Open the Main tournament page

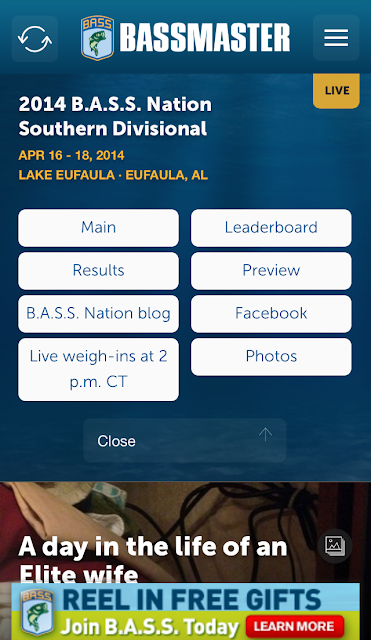(x=98, y=228)
